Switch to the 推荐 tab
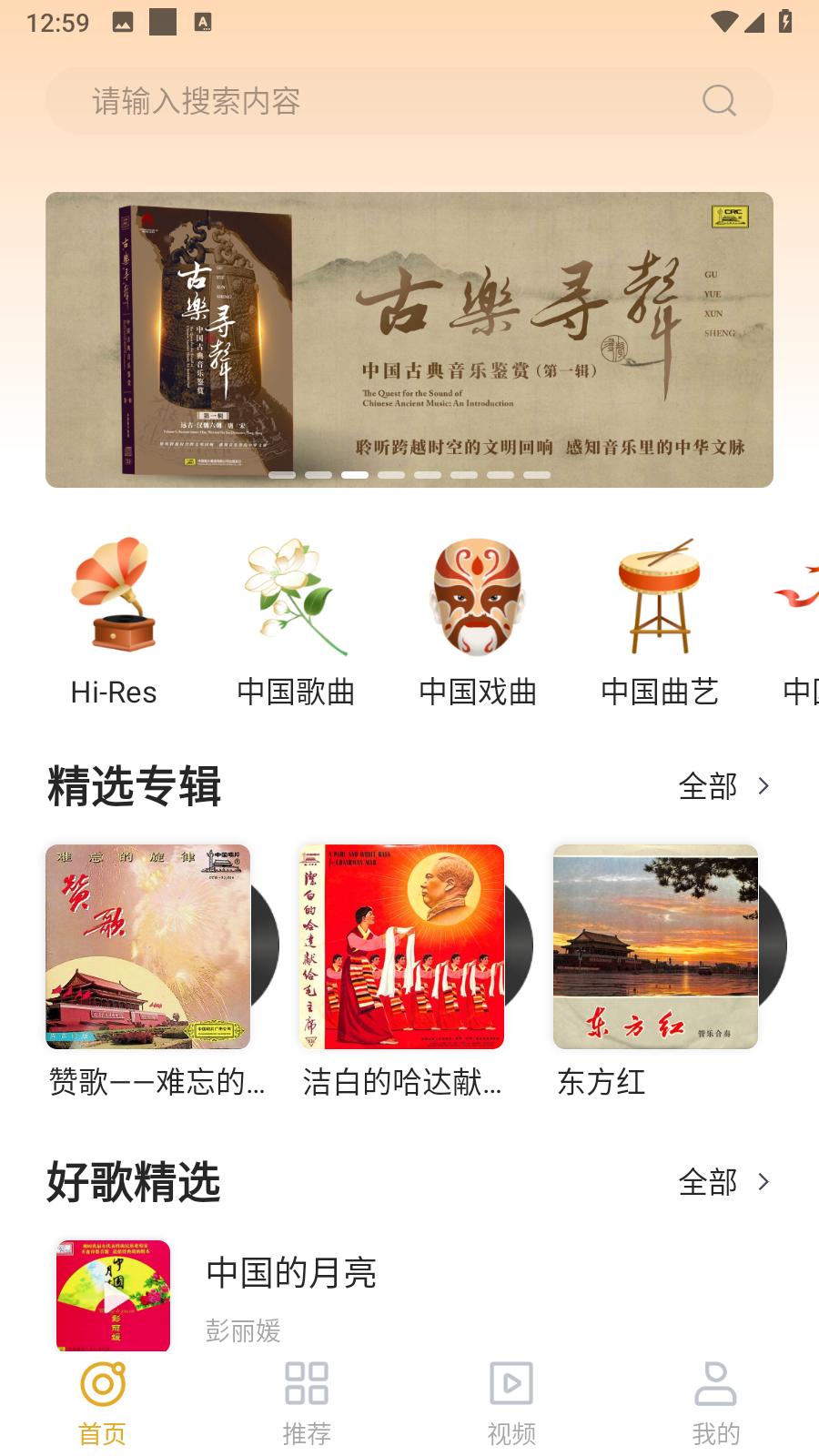The image size is (819, 1456). [x=307, y=1403]
